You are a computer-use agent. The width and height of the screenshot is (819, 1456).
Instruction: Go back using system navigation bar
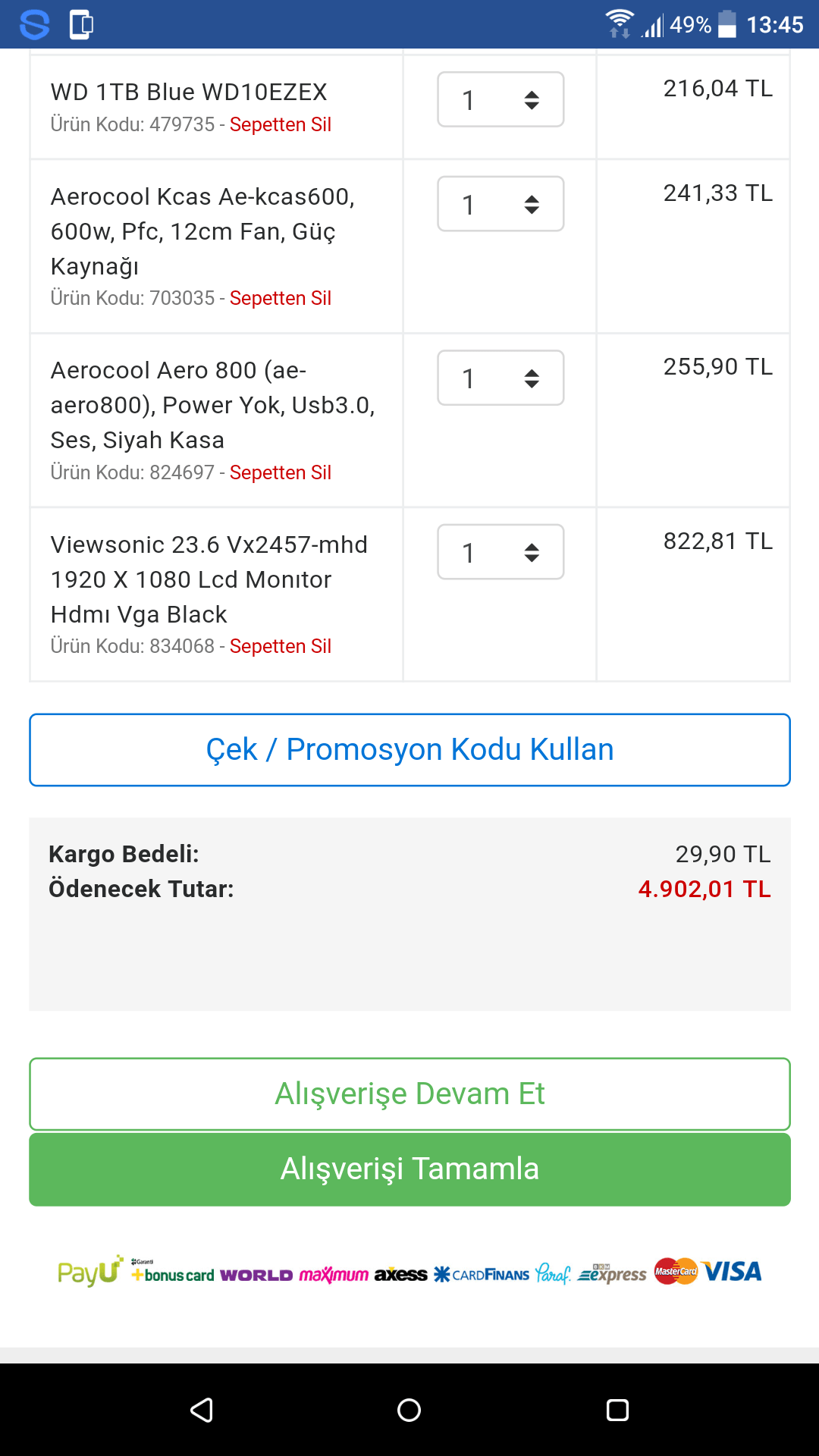point(202,1410)
